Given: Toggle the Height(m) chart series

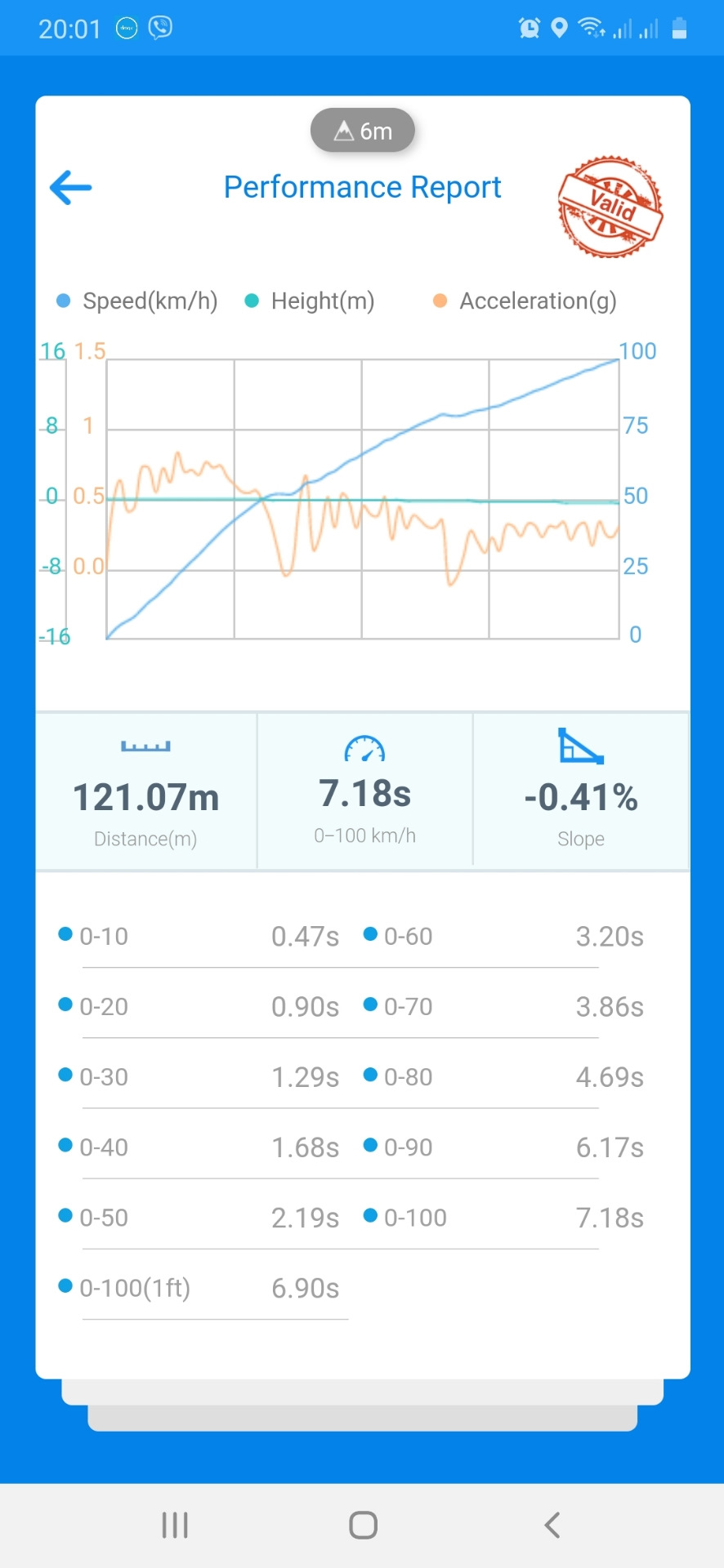Looking at the screenshot, I should pos(310,301).
